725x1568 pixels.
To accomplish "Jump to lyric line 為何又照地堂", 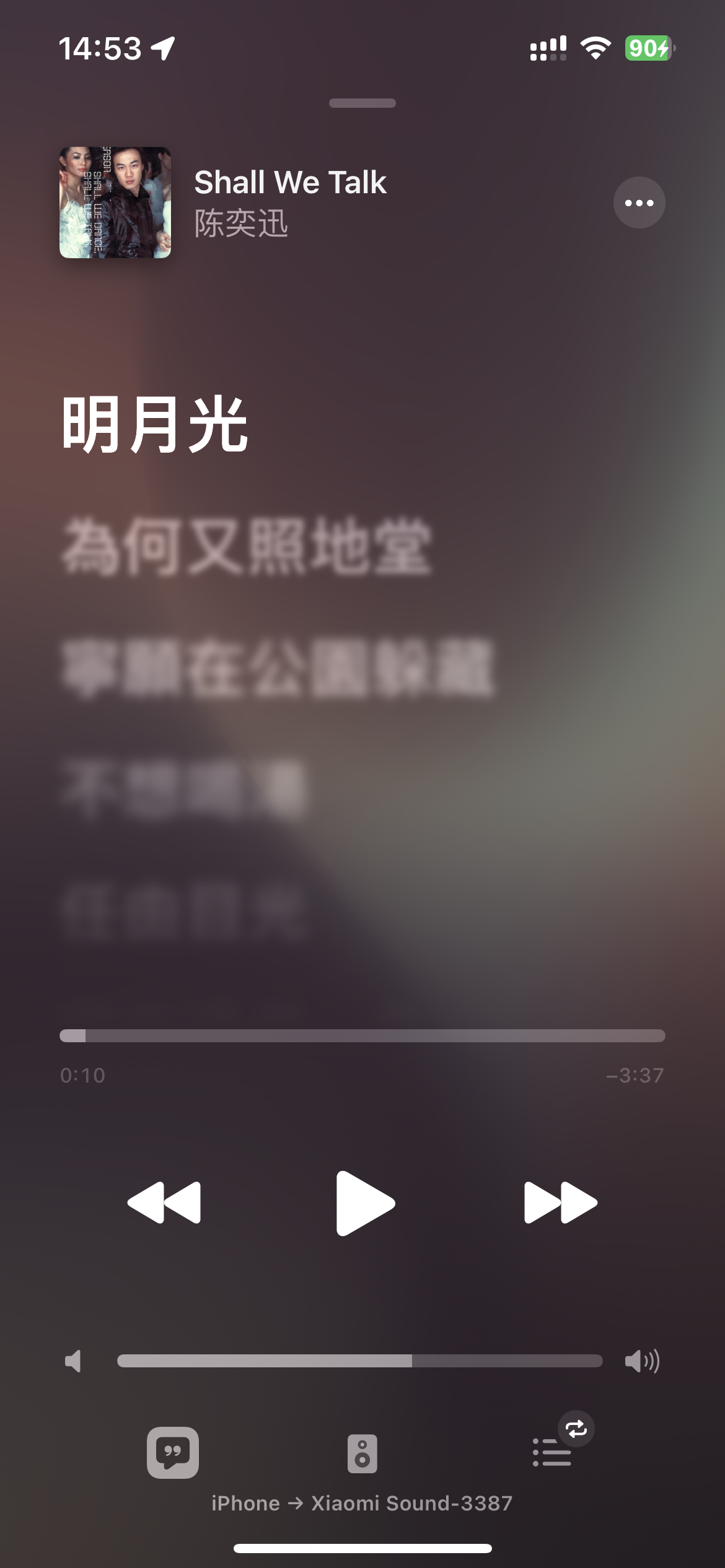I will point(246,547).
